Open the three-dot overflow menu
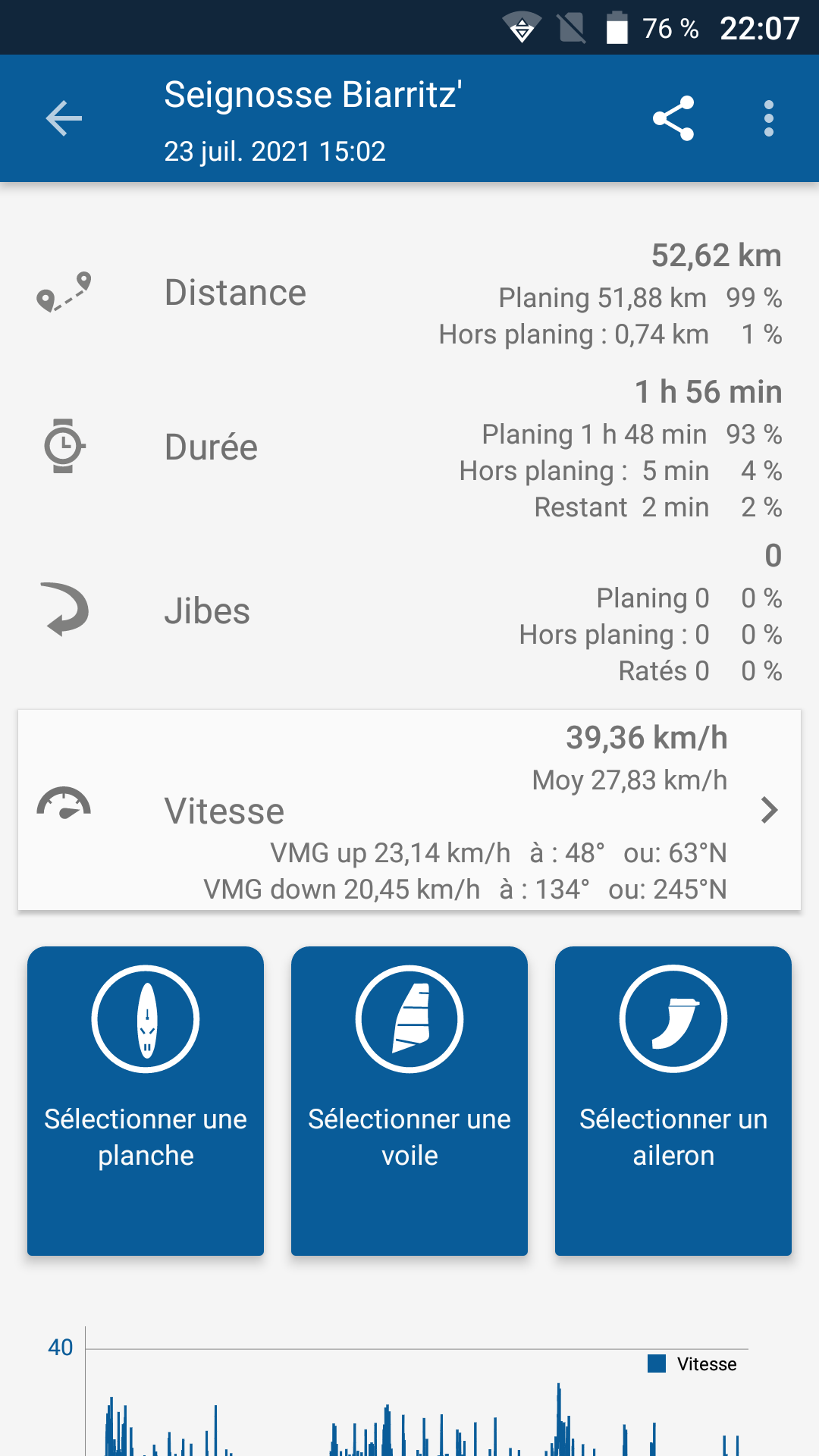The width and height of the screenshot is (819, 1456). click(x=769, y=118)
